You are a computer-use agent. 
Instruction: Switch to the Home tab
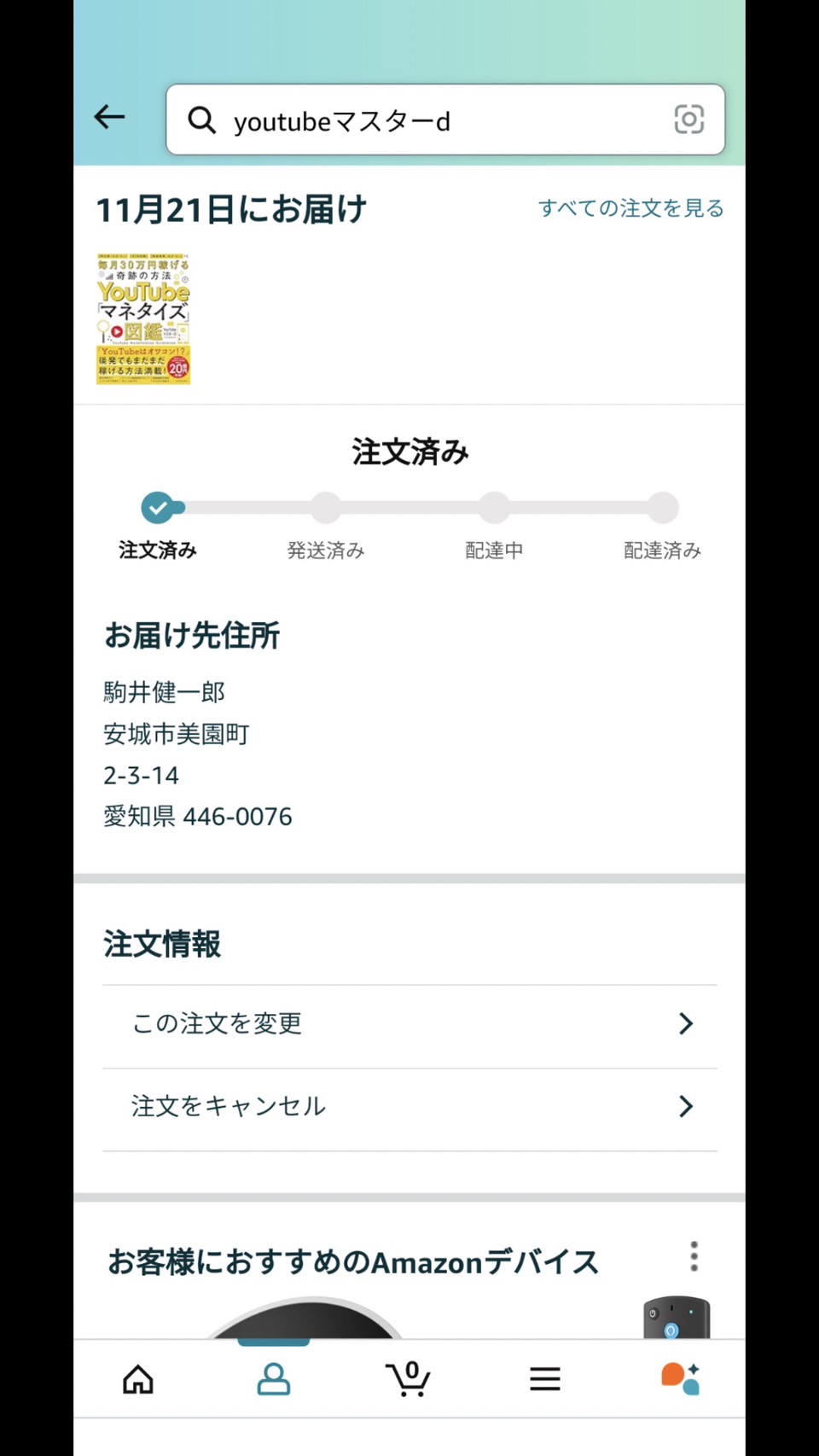tap(138, 1378)
